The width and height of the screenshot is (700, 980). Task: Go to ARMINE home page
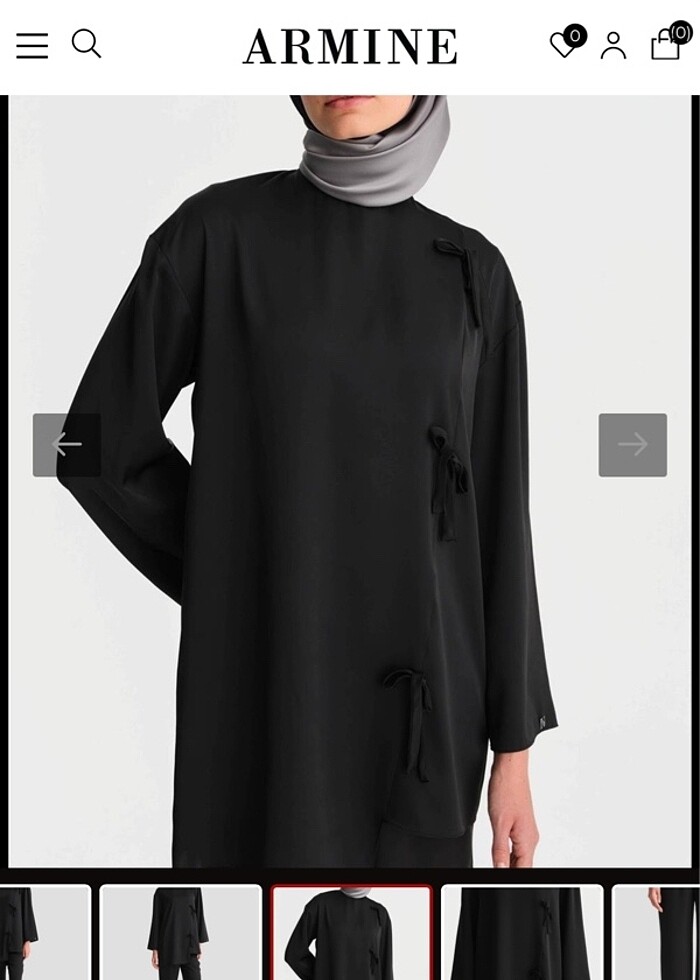click(350, 47)
